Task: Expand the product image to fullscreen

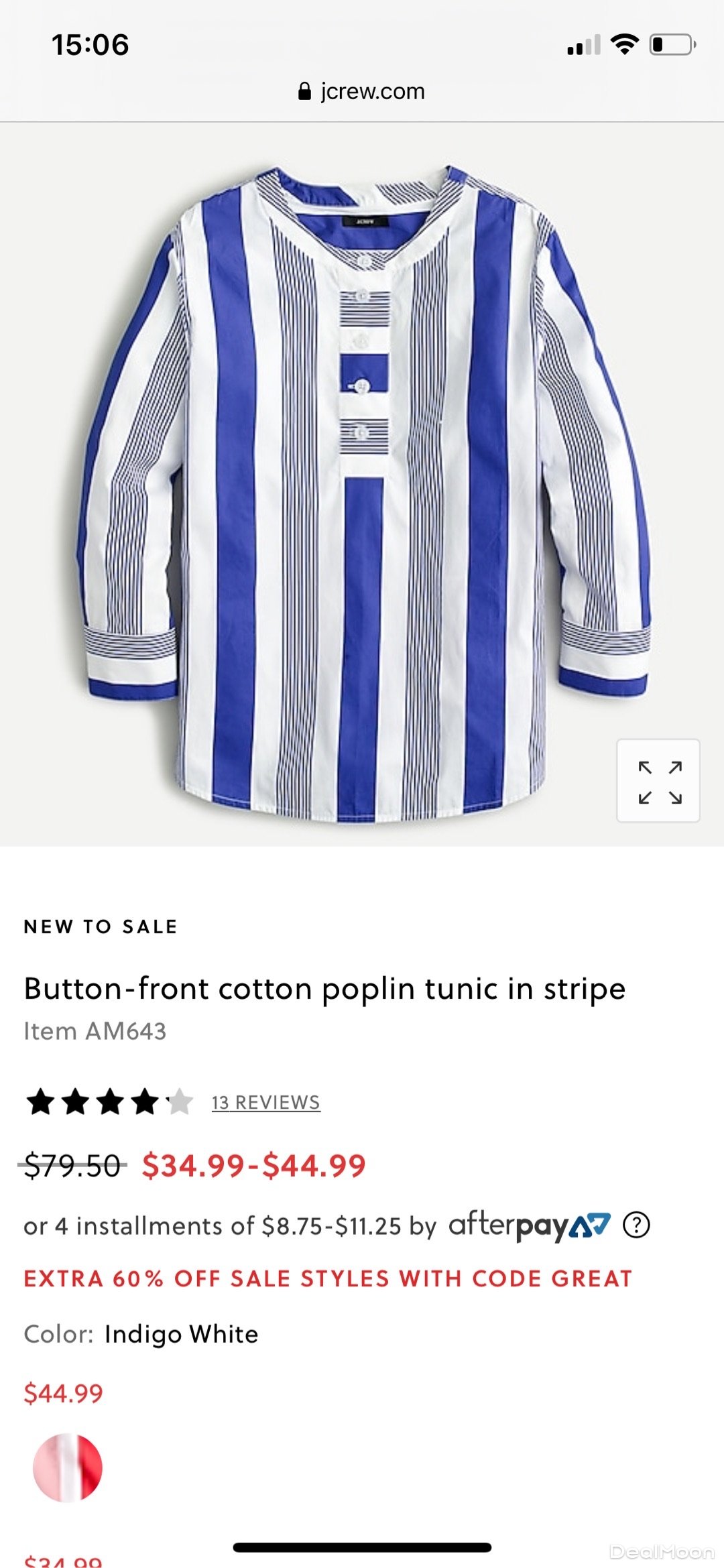Action: click(x=658, y=781)
